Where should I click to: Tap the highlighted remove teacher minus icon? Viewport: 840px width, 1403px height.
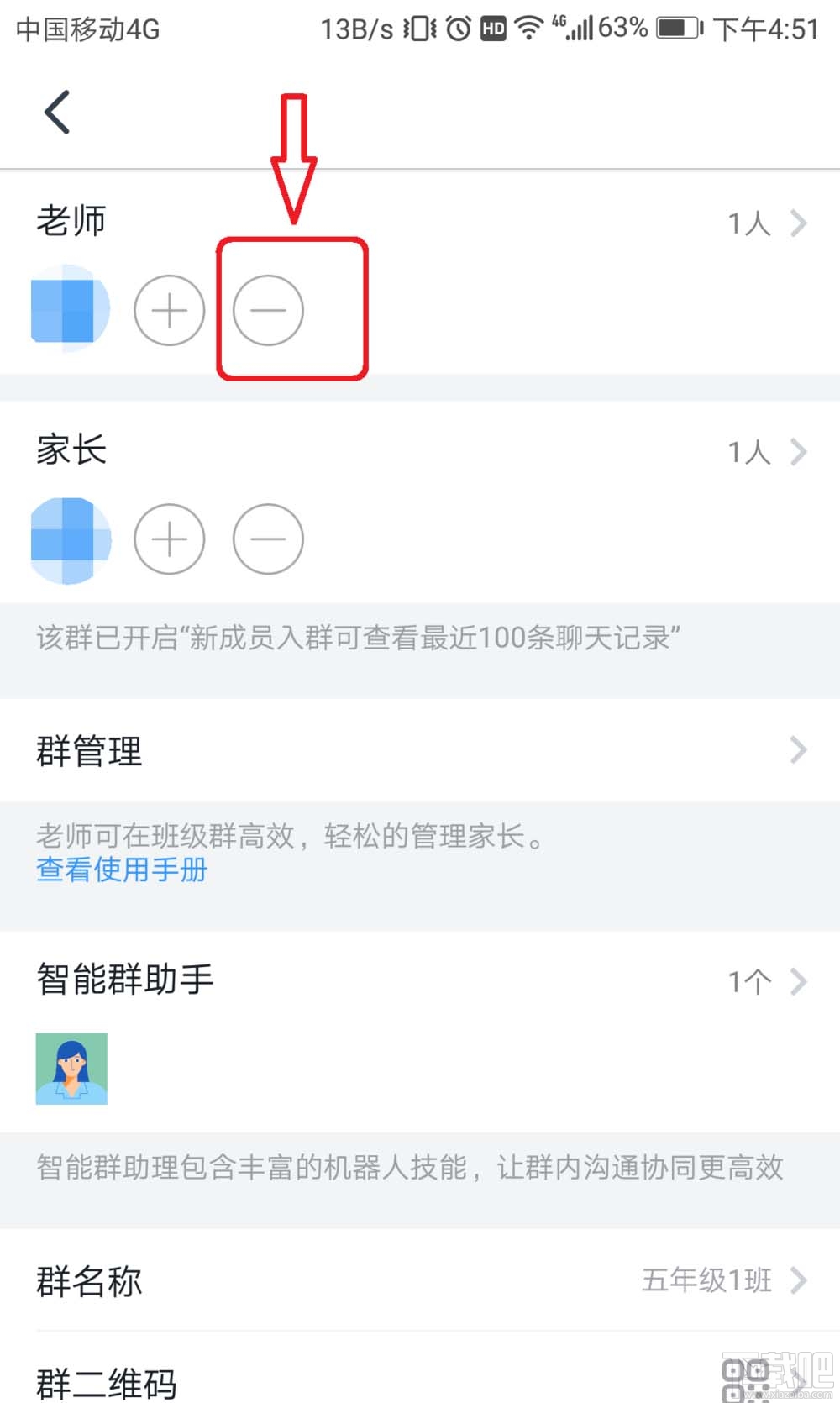(268, 310)
